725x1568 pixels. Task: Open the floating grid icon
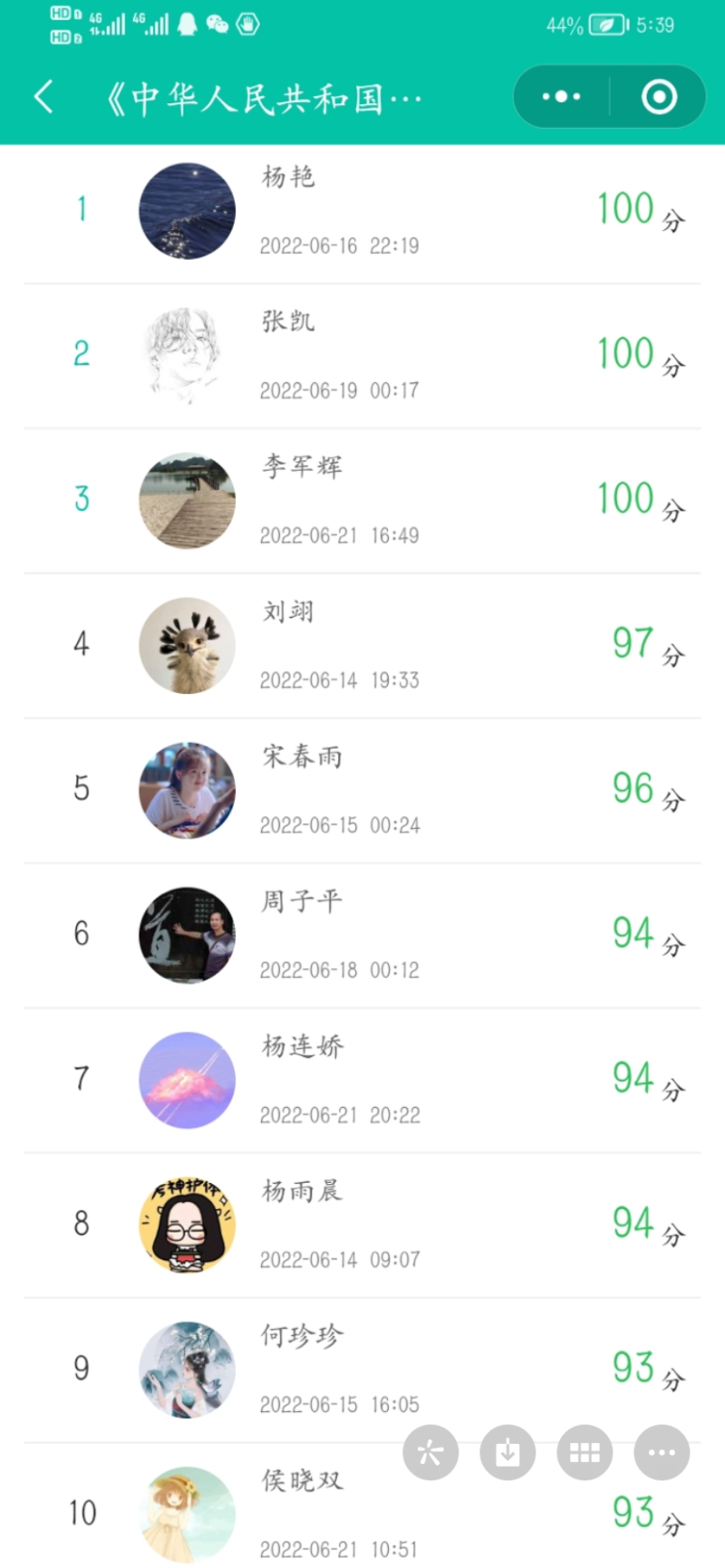tap(585, 1452)
